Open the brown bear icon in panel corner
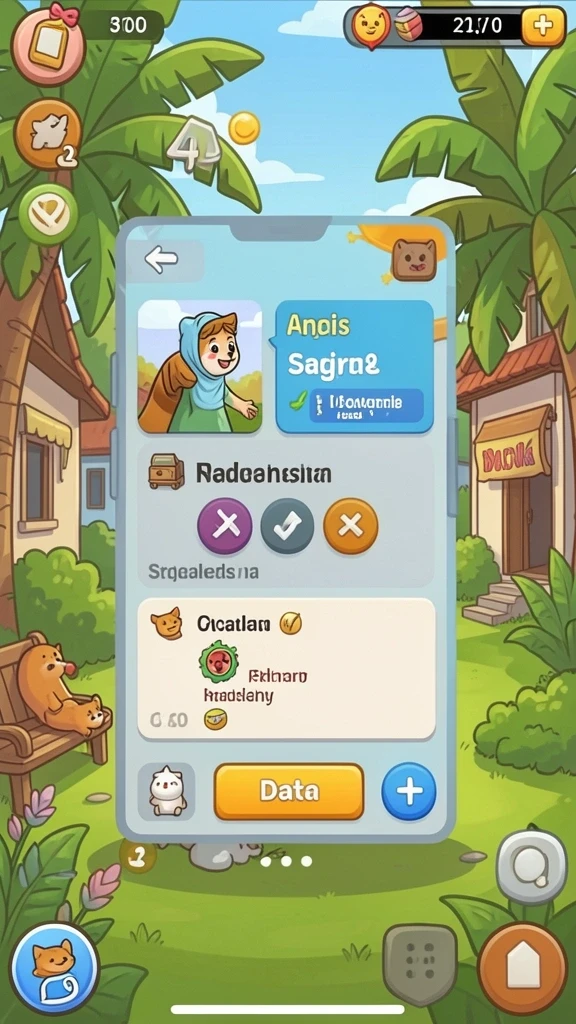Screen dimensions: 576x1024 click(x=414, y=260)
